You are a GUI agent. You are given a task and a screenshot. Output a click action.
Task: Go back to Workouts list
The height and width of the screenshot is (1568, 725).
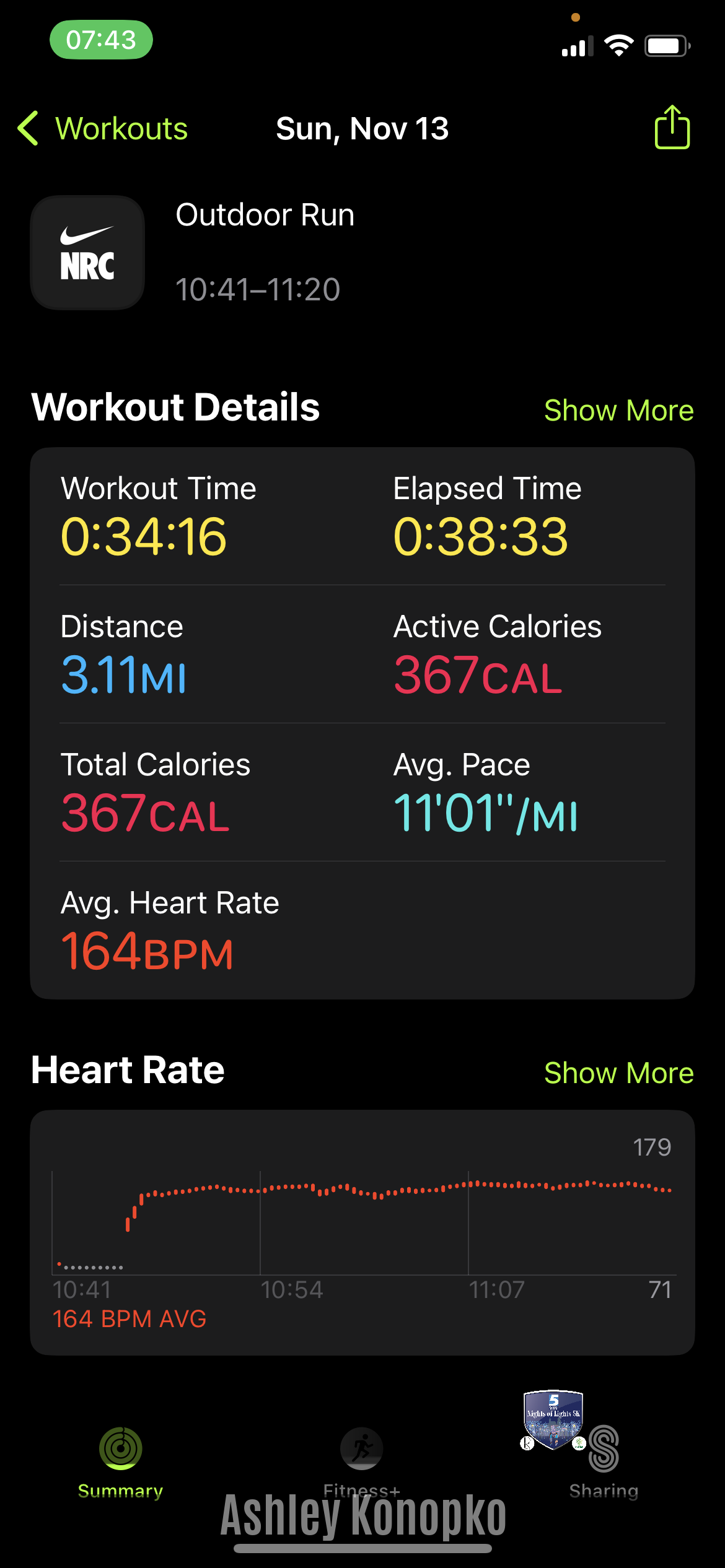(x=103, y=129)
